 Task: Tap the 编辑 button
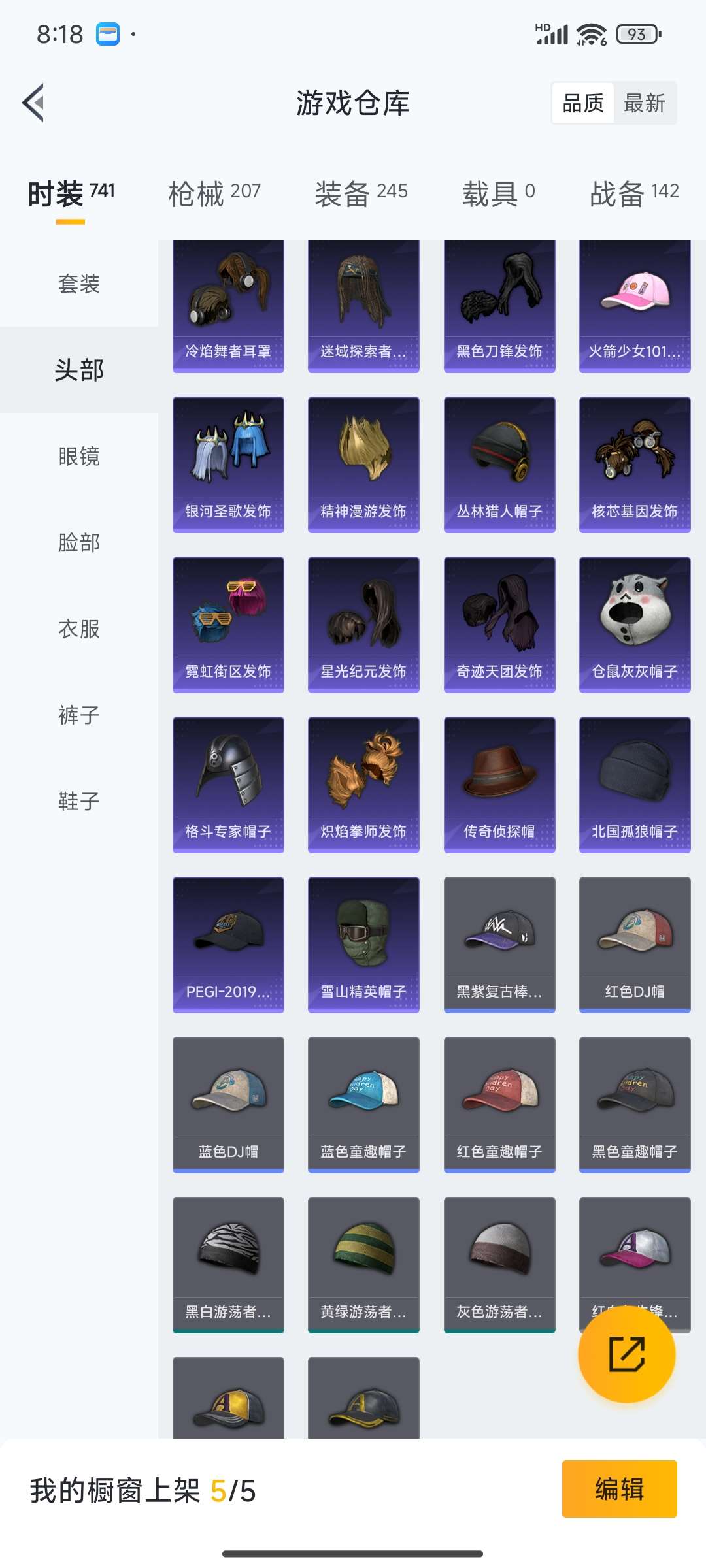pos(619,1489)
